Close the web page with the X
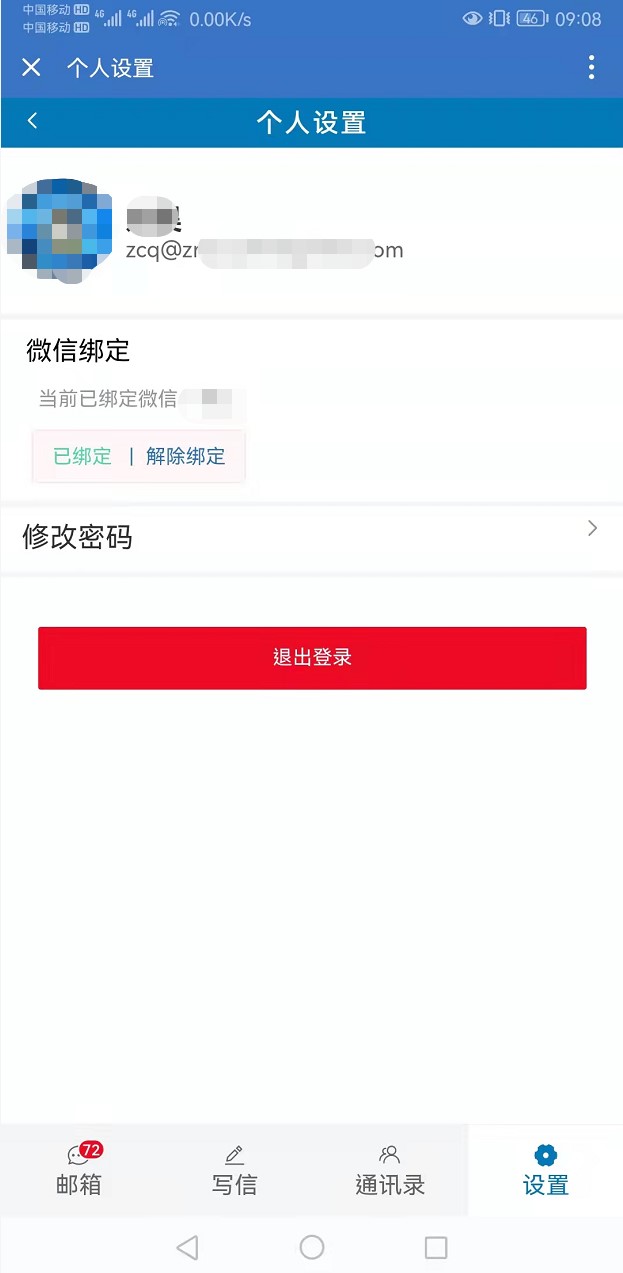The image size is (623, 1273). 31,67
